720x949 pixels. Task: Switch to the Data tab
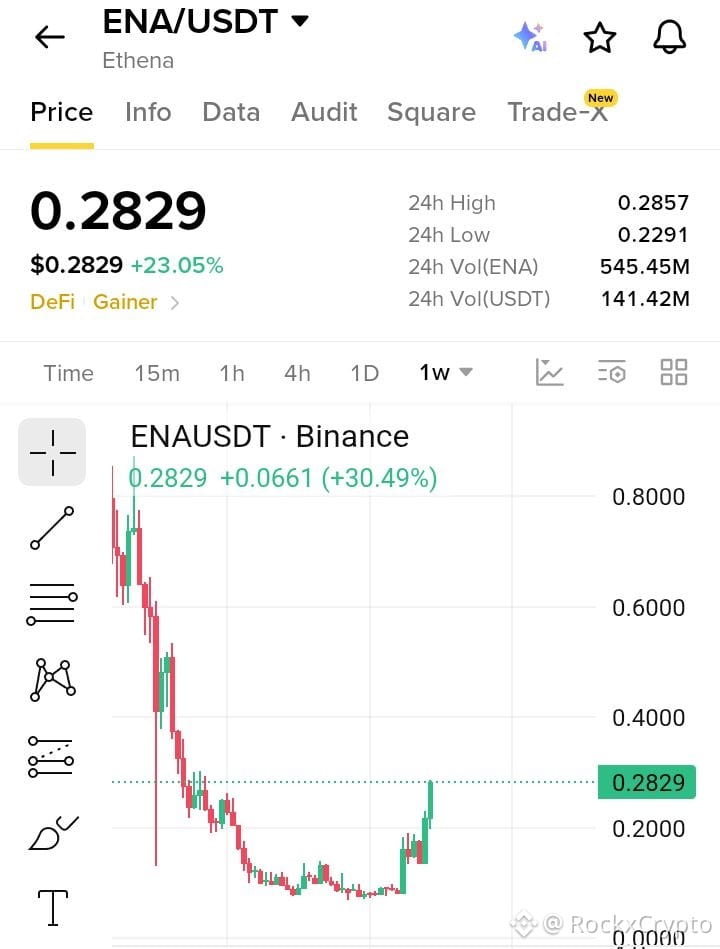[231, 113]
